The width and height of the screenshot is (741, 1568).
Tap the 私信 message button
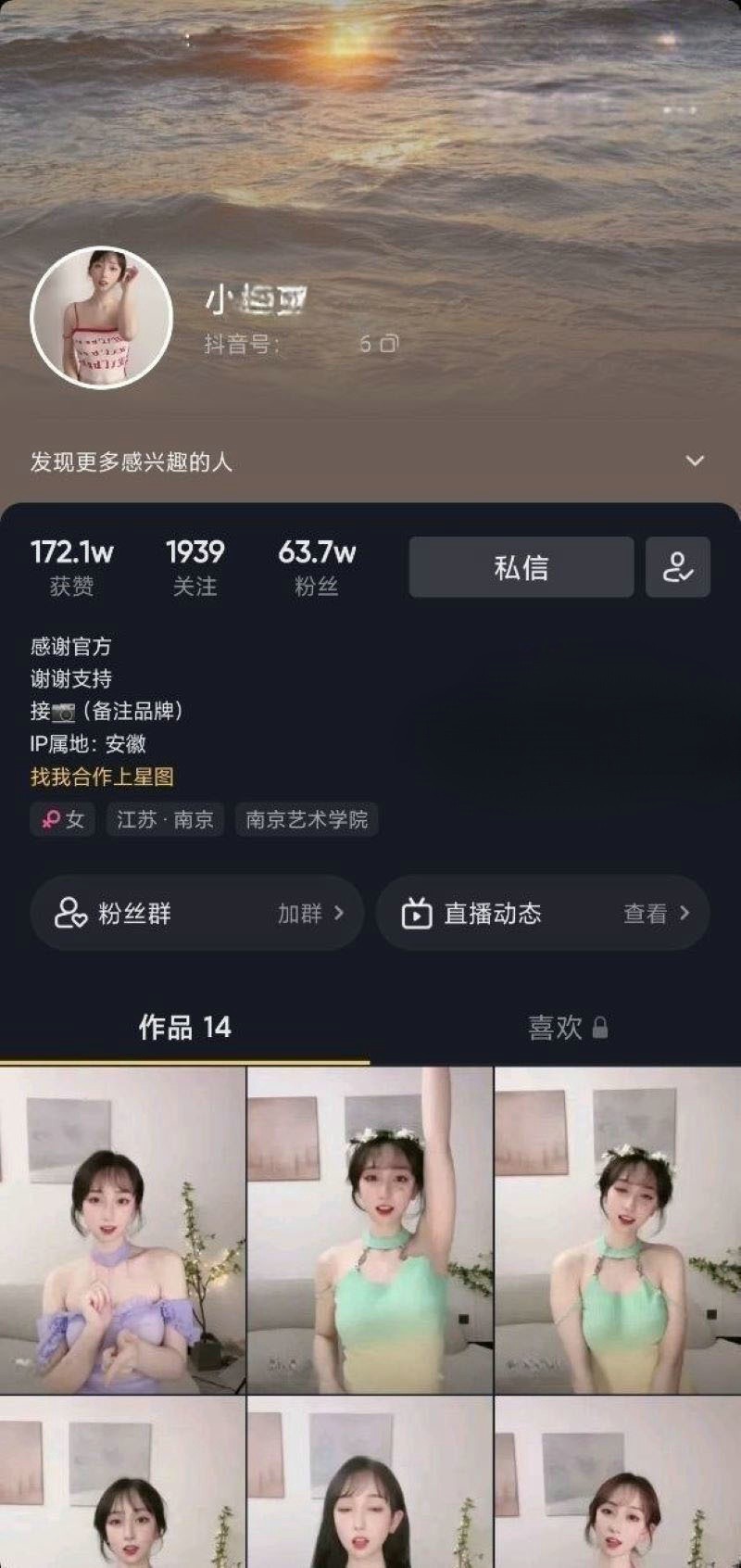(521, 567)
